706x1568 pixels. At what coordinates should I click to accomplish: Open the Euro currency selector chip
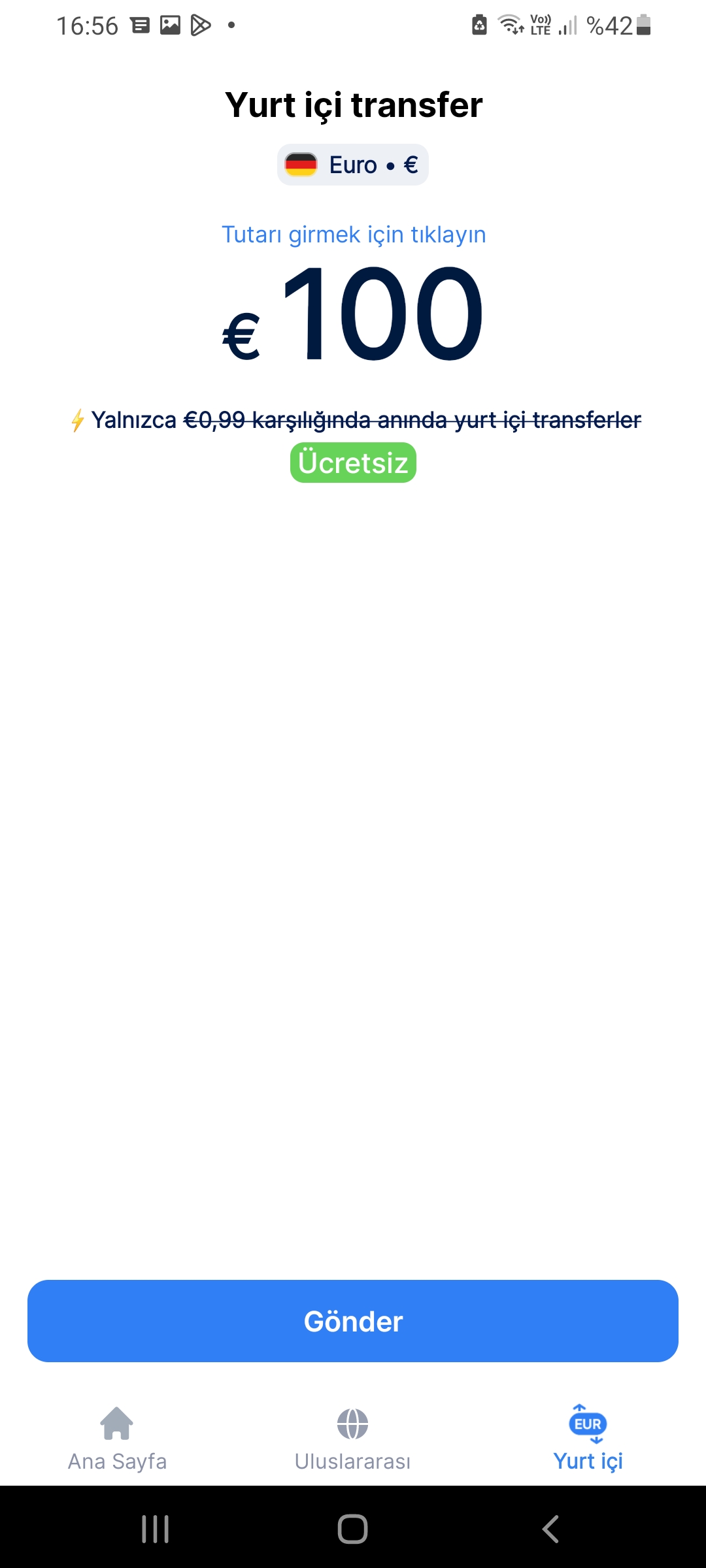[353, 165]
